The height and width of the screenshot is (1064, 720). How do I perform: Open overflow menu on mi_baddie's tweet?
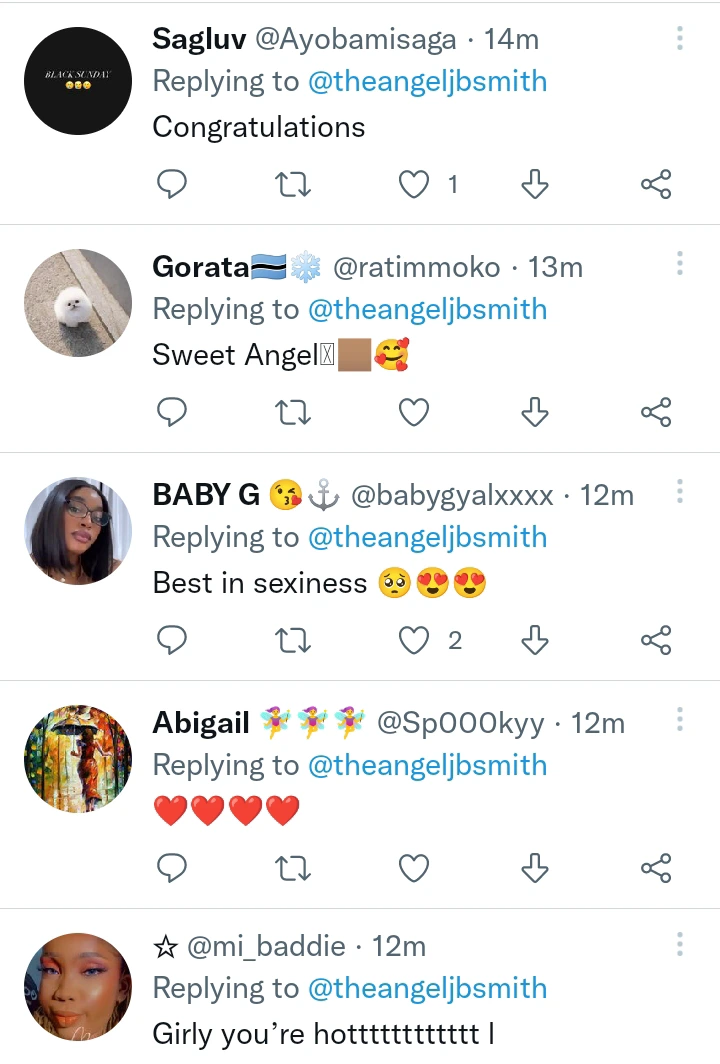pos(679,944)
